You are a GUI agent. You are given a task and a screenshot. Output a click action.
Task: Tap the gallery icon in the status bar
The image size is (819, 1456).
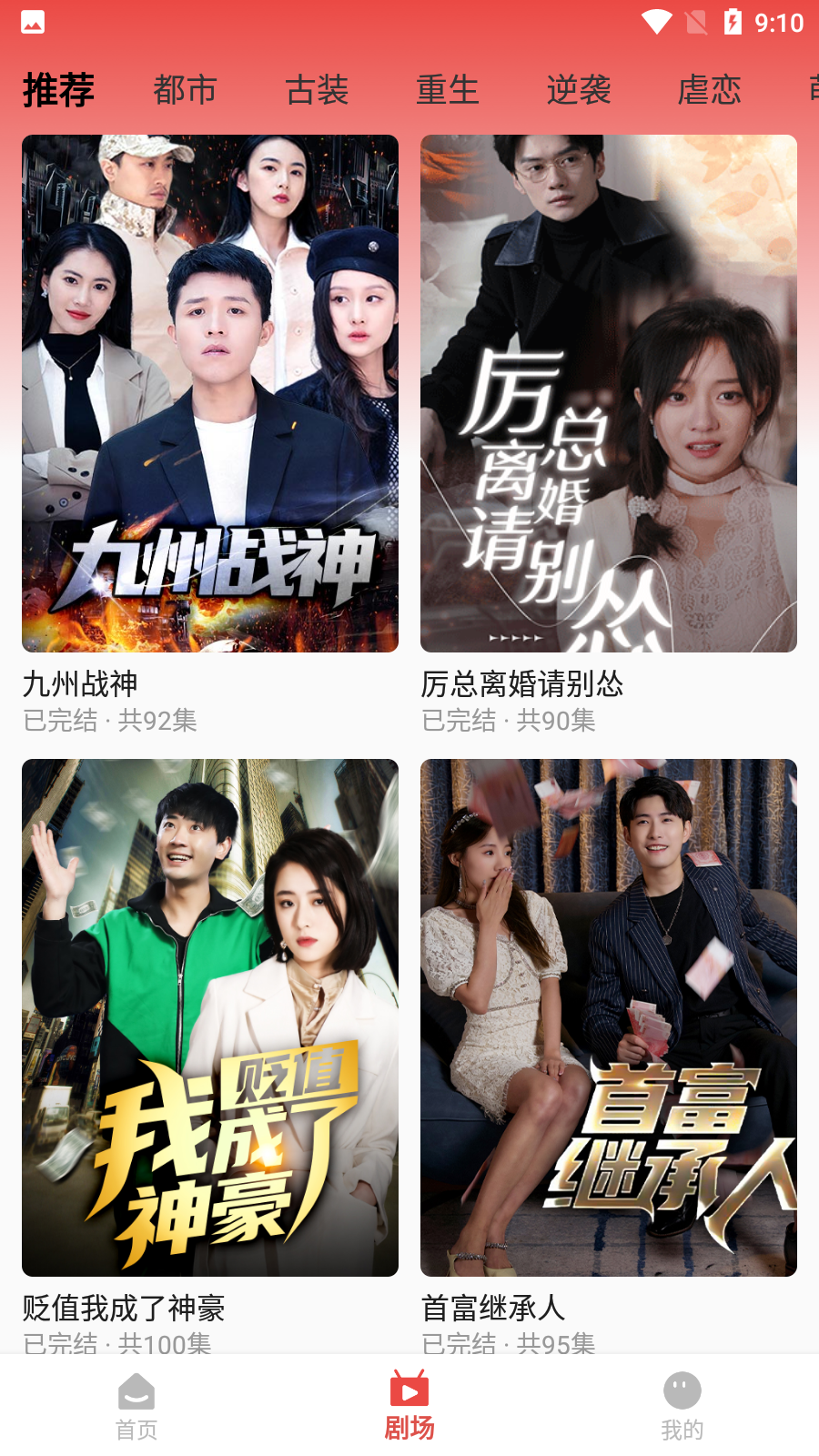(34, 20)
